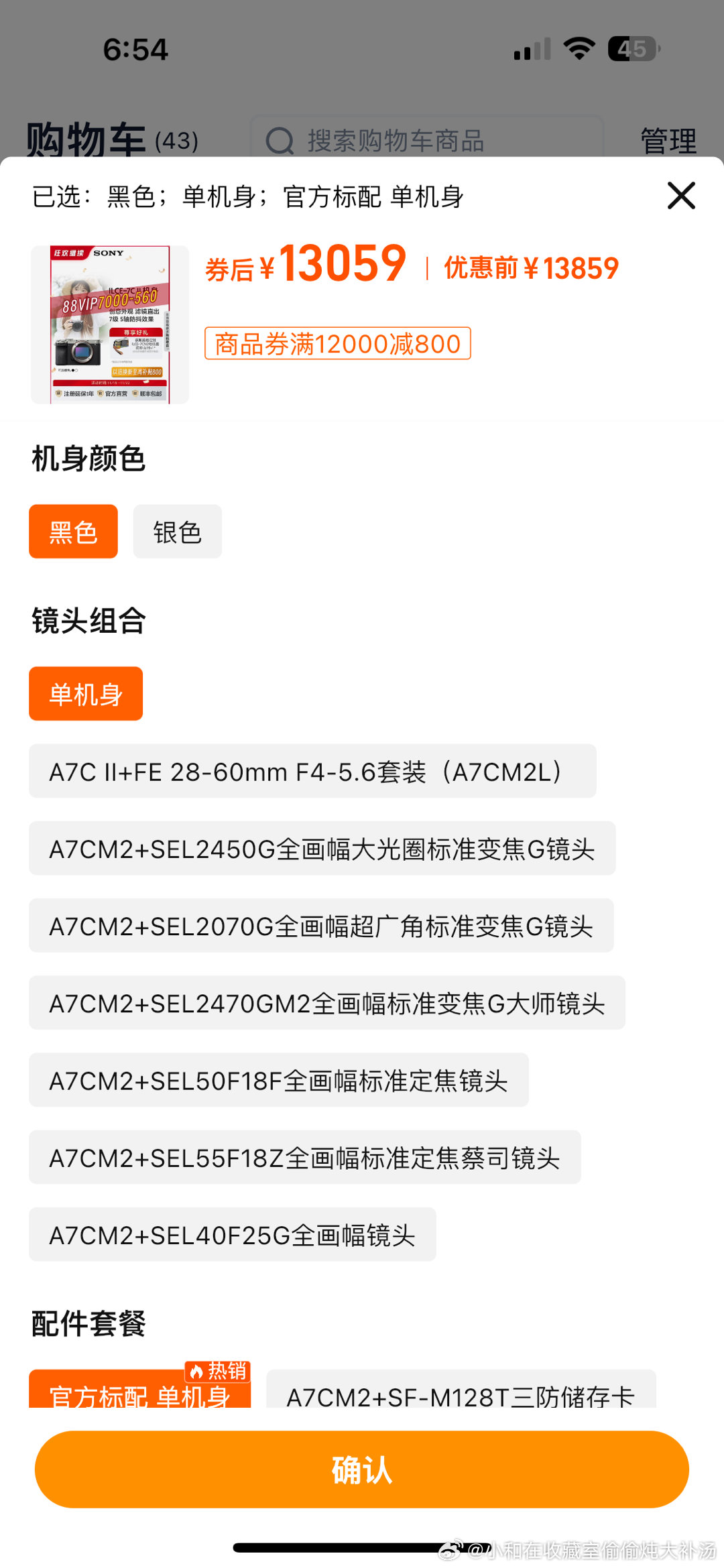Image resolution: width=724 pixels, height=1568 pixels.
Task: Pick A7CM2+SEL2450G lens bundle
Action: 322,848
